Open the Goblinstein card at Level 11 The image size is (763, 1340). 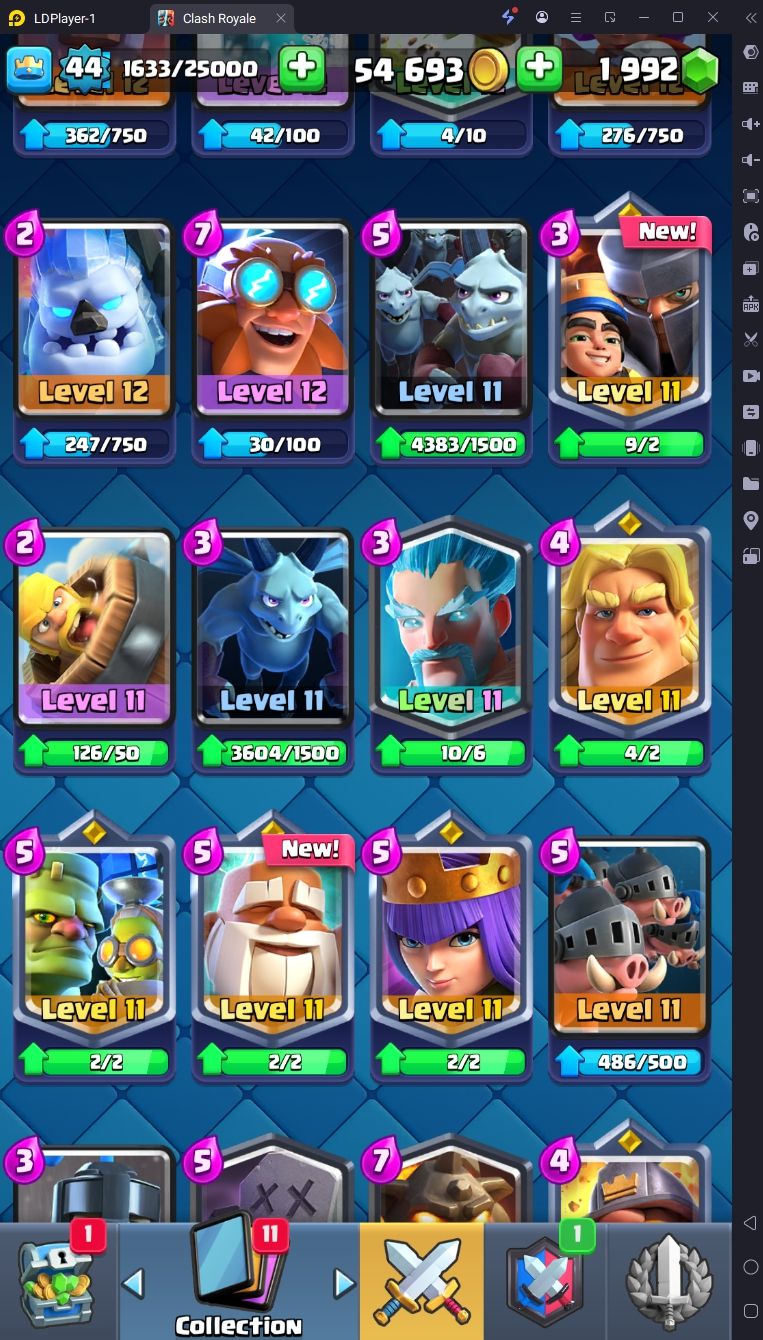tap(94, 940)
